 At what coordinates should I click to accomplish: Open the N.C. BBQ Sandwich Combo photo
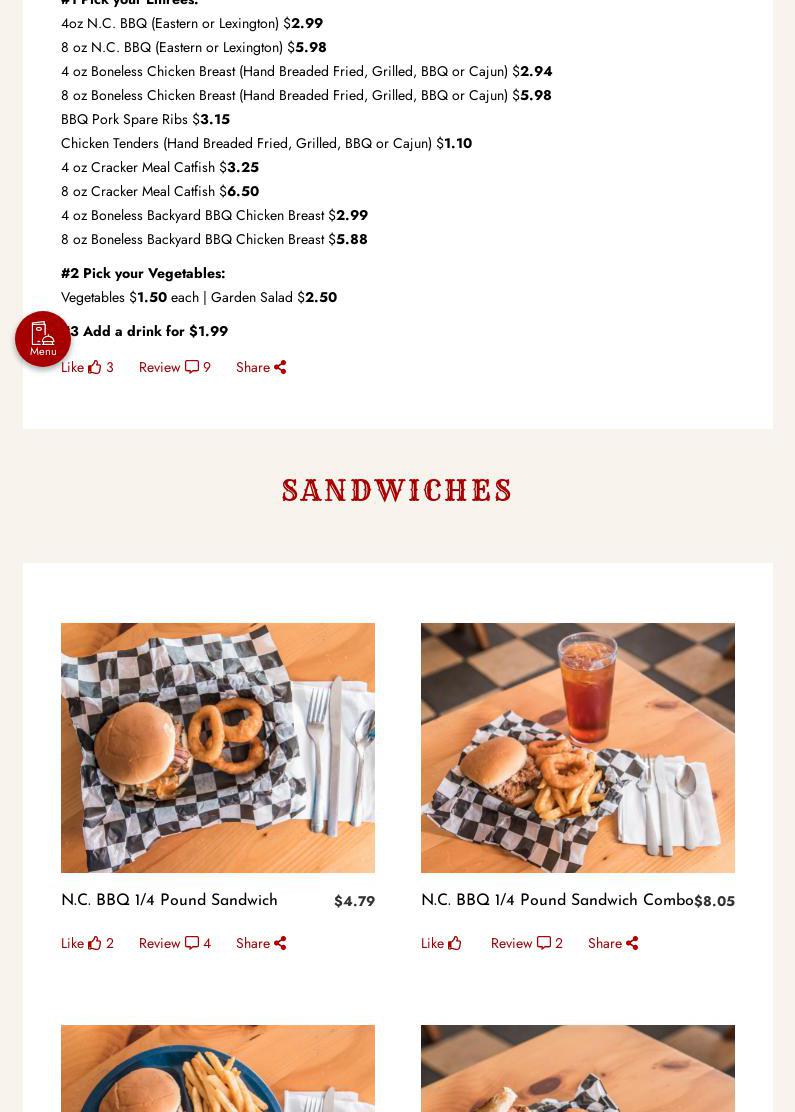pos(578,748)
